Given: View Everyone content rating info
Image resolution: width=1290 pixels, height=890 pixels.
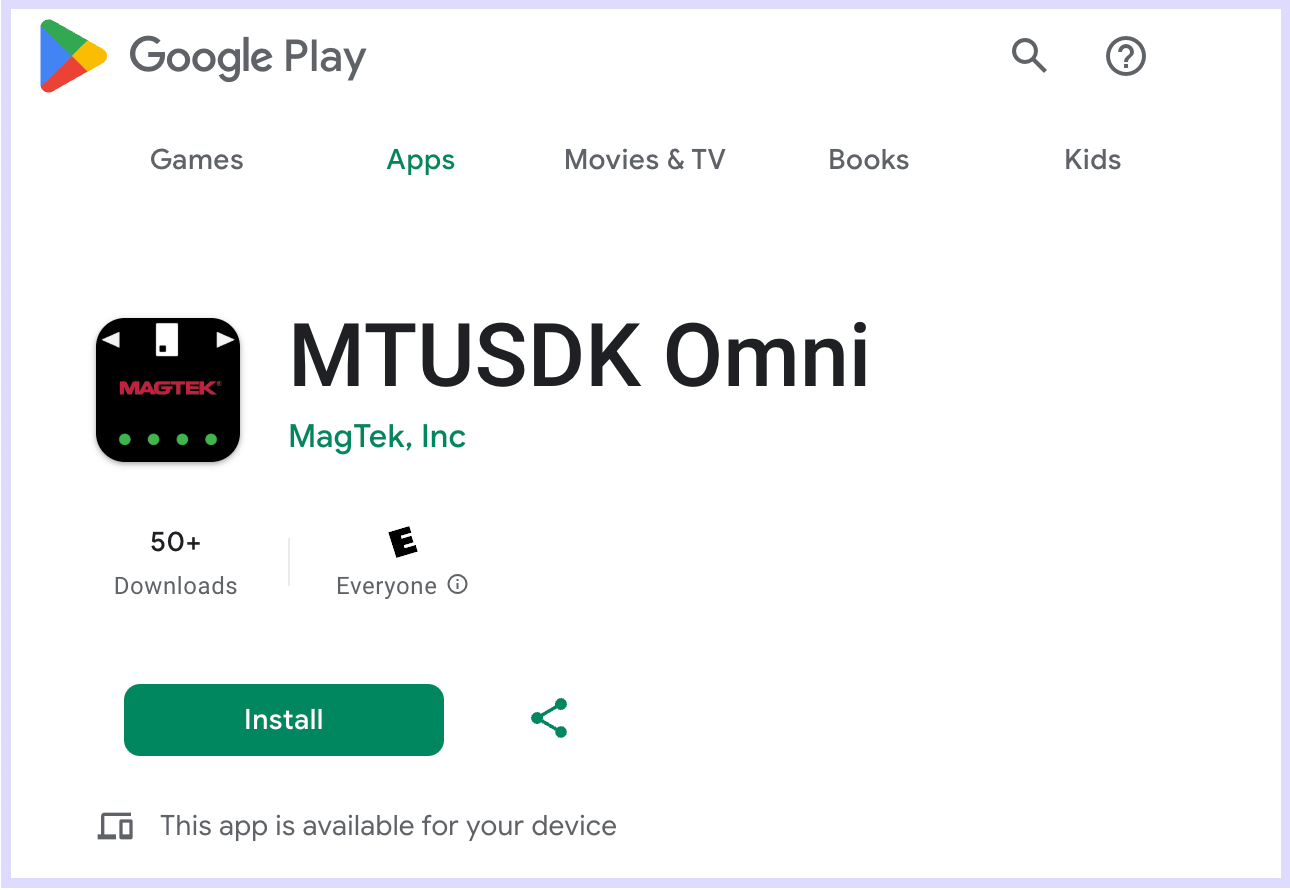Looking at the screenshot, I should pos(457,585).
